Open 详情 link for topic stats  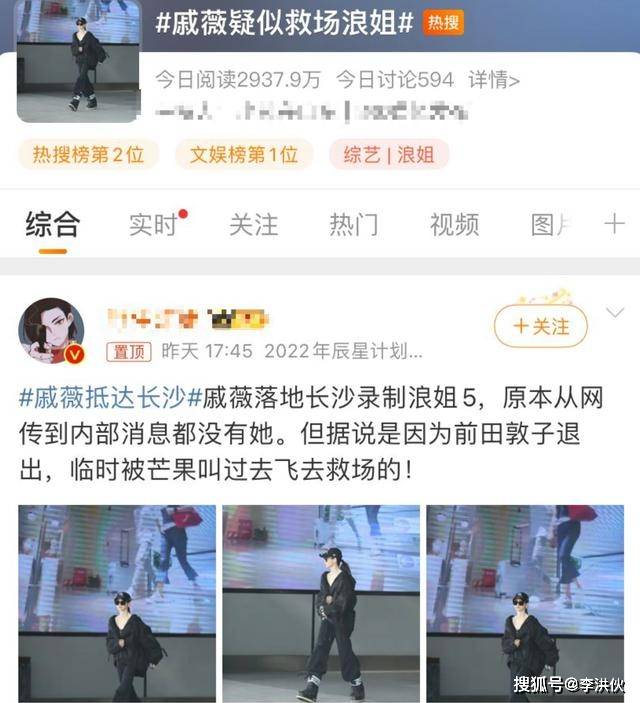pos(494,79)
